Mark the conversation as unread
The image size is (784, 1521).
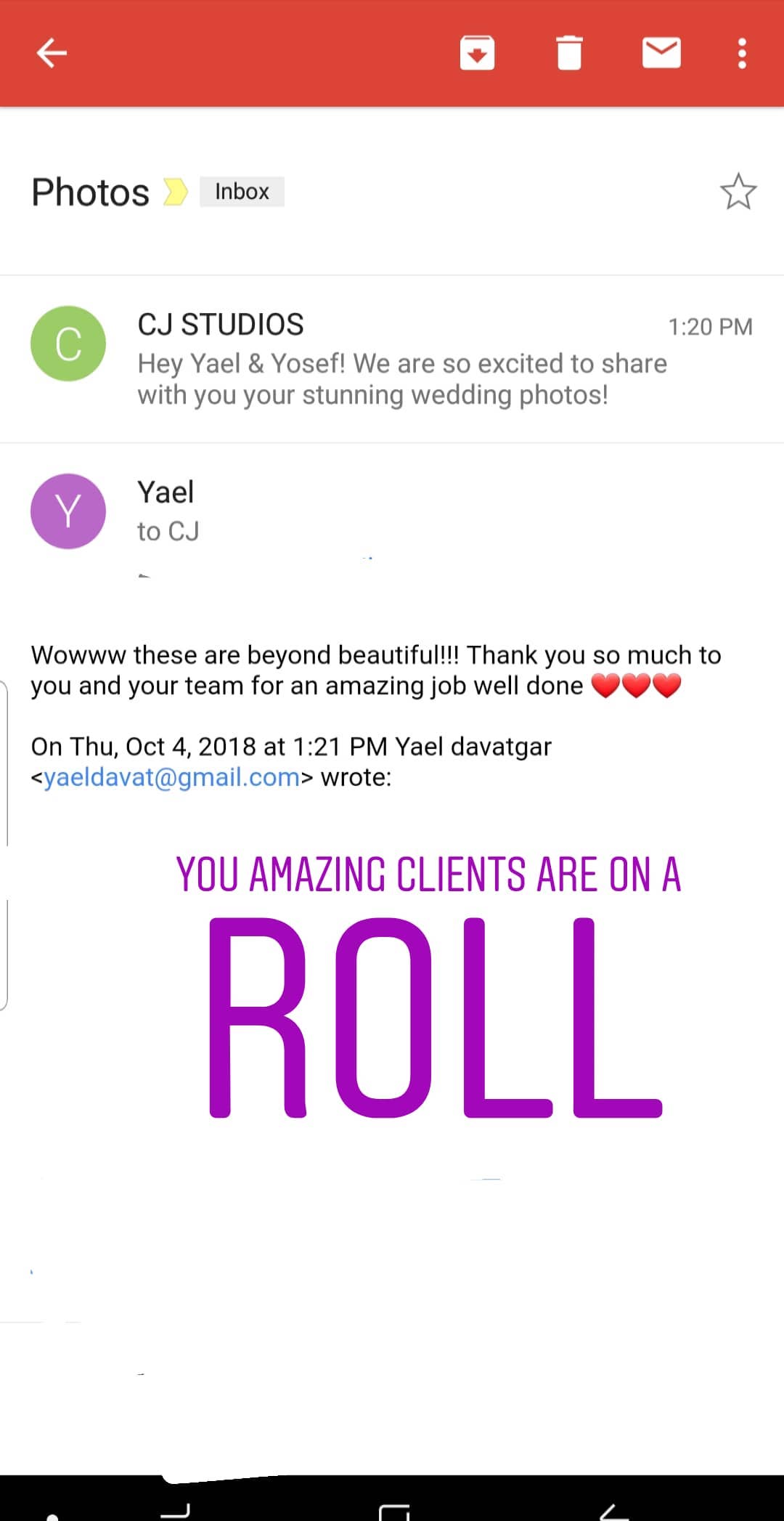pyautogui.click(x=661, y=53)
